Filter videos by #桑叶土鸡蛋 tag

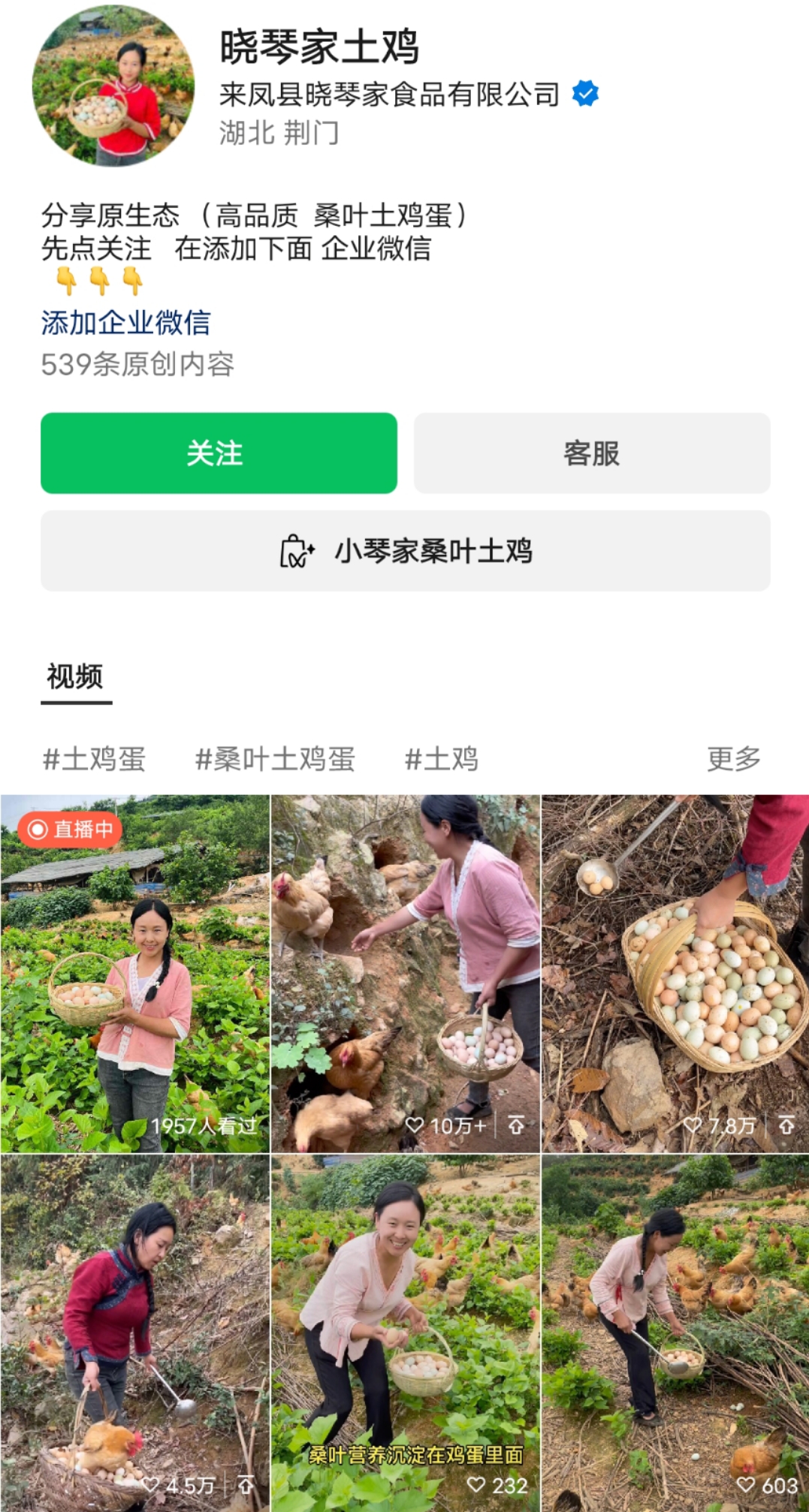tap(275, 759)
